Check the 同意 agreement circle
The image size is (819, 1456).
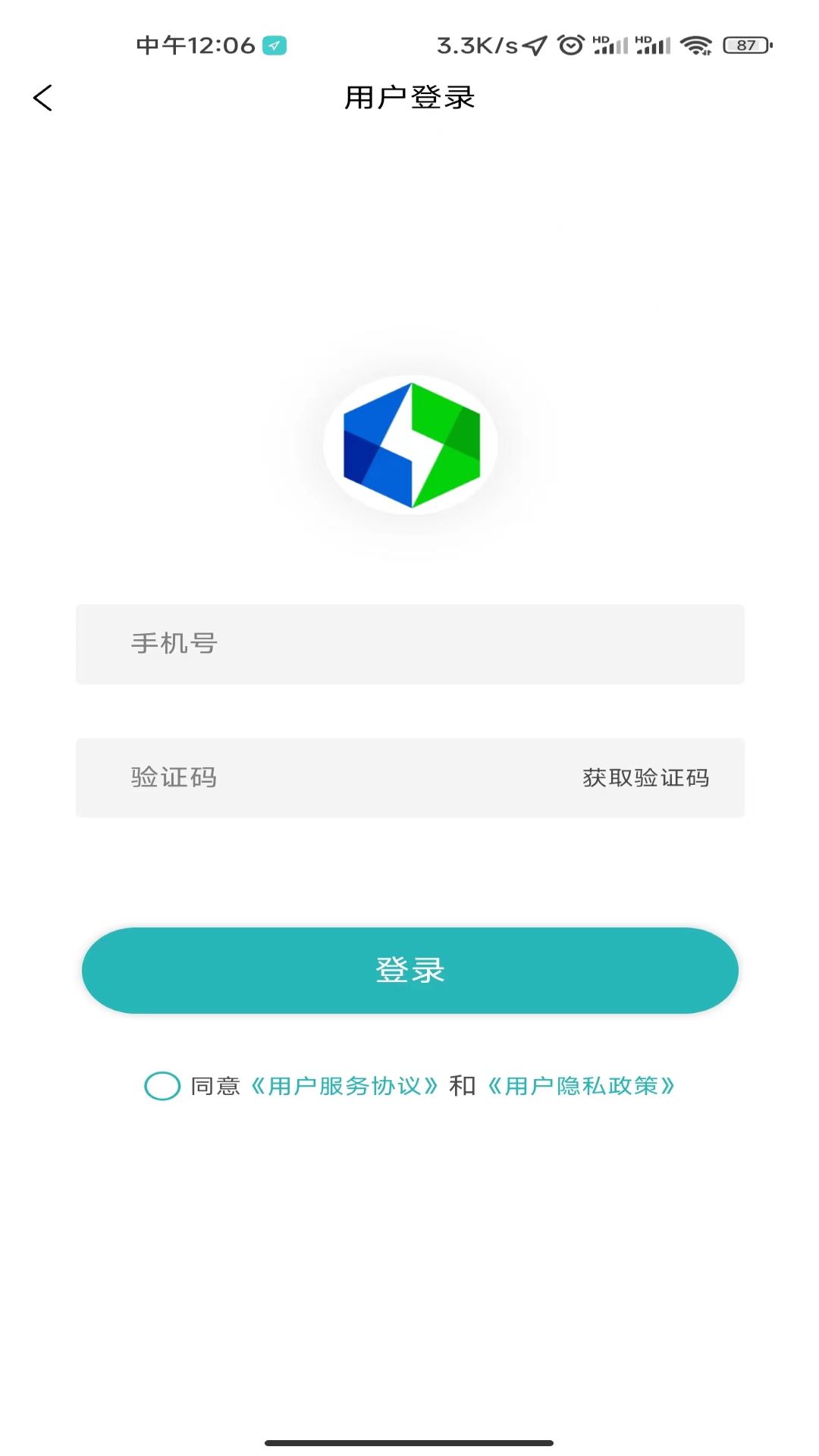pos(162,1086)
